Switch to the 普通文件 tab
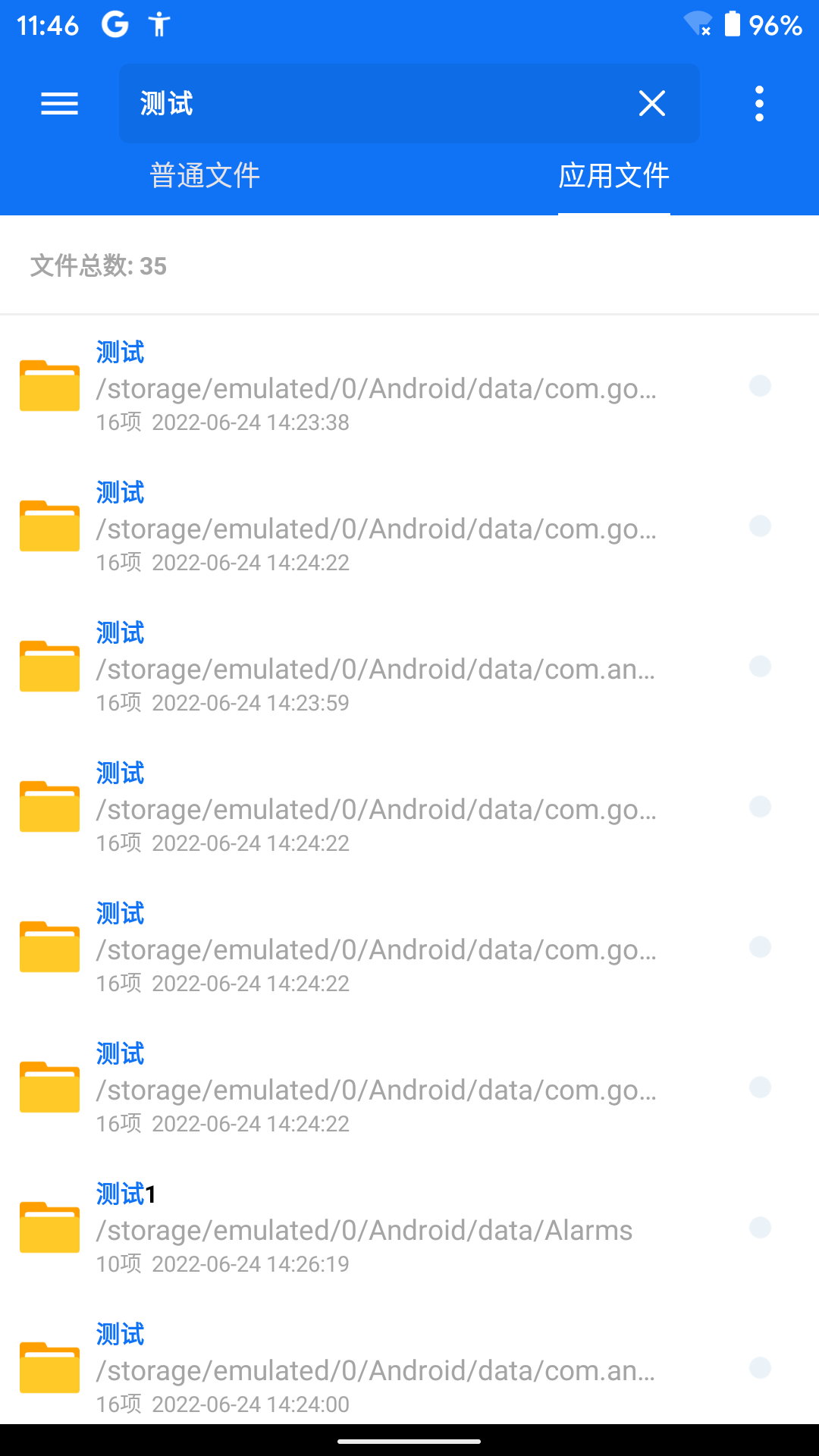This screenshot has width=819, height=1456. (205, 176)
